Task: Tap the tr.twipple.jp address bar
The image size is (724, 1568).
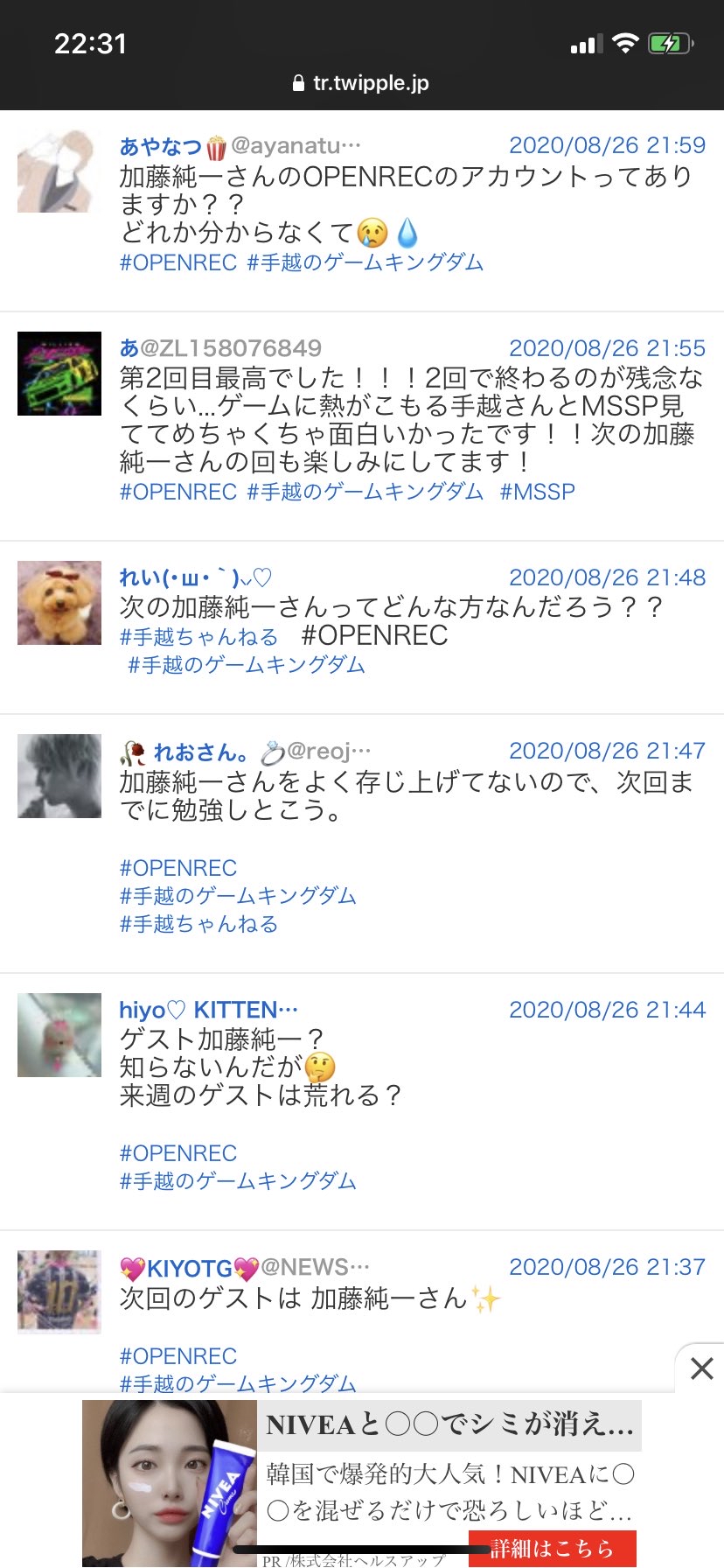Action: [361, 83]
